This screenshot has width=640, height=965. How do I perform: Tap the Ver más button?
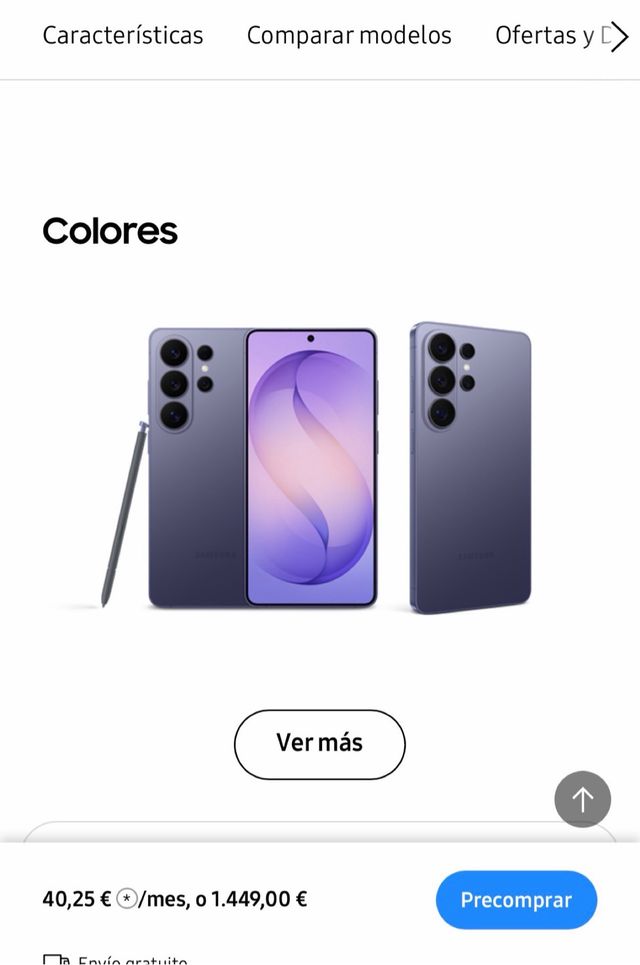320,743
